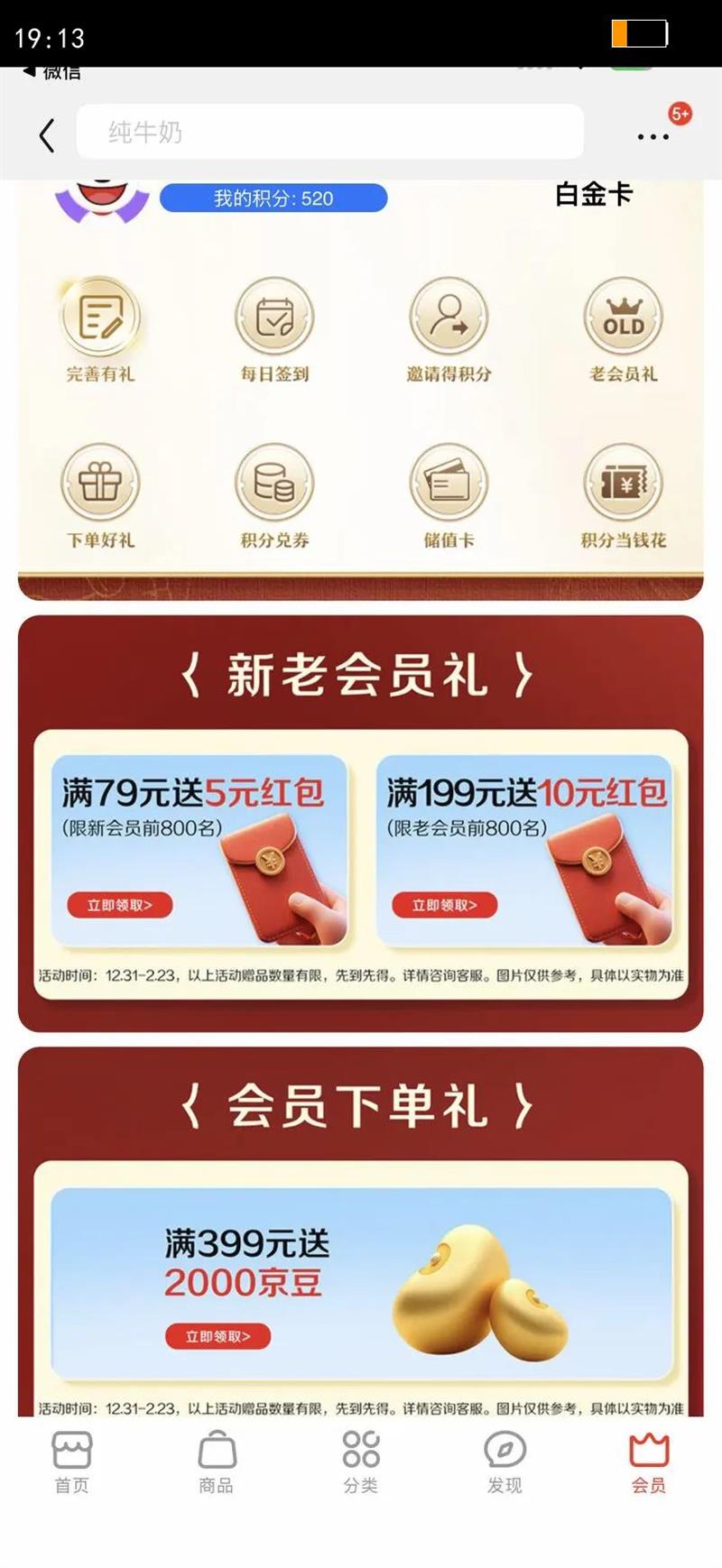Viewport: 722px width, 1568px height.
Task: Select the 邀请得积分 invite icon
Action: pos(449,318)
